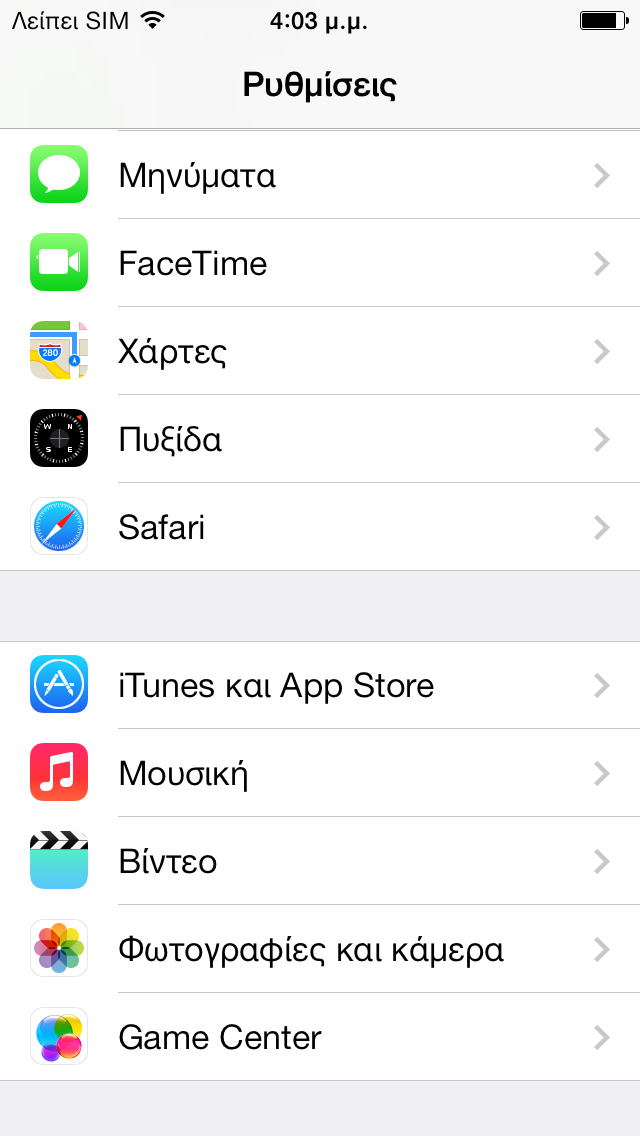The image size is (640, 1136).
Task: Go to Φωτογραφίες και κάμερα settings
Action: [320, 949]
